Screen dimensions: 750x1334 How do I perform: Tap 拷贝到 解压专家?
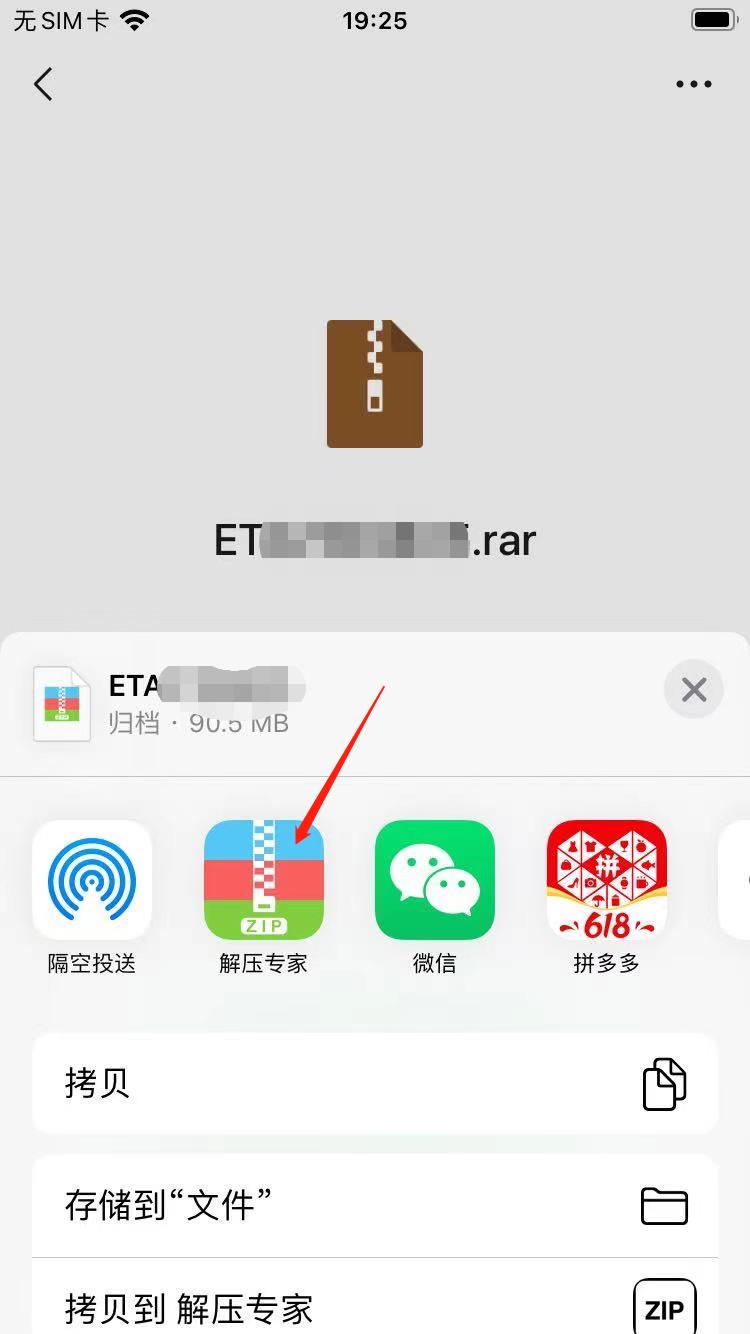pos(375,1306)
